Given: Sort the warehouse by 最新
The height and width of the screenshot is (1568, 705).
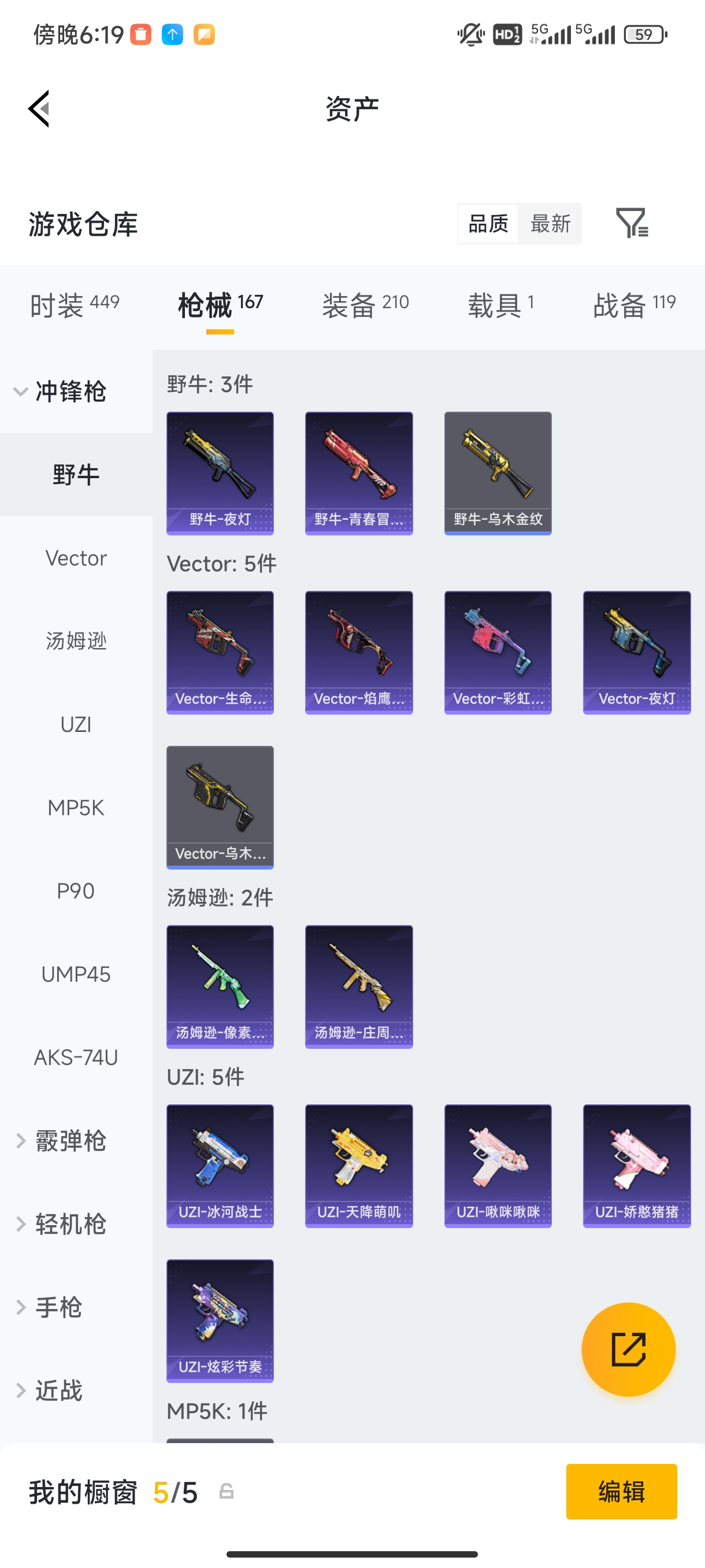Looking at the screenshot, I should (550, 223).
